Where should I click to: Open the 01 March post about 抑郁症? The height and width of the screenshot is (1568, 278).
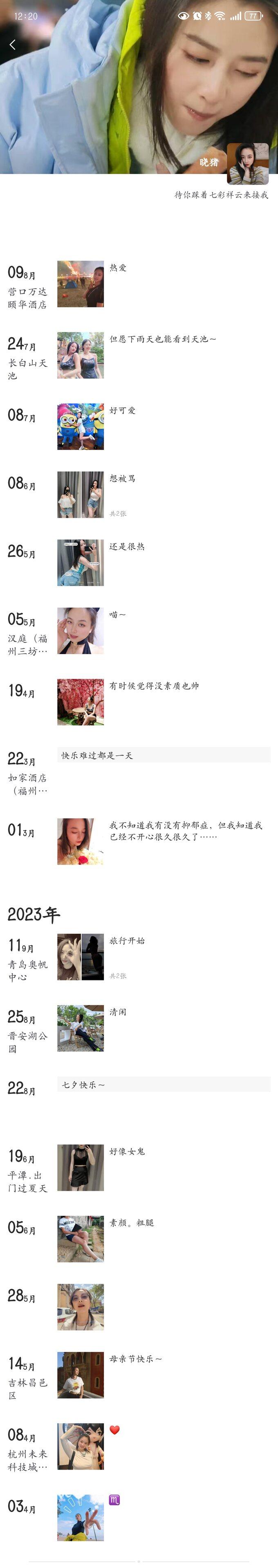81,842
